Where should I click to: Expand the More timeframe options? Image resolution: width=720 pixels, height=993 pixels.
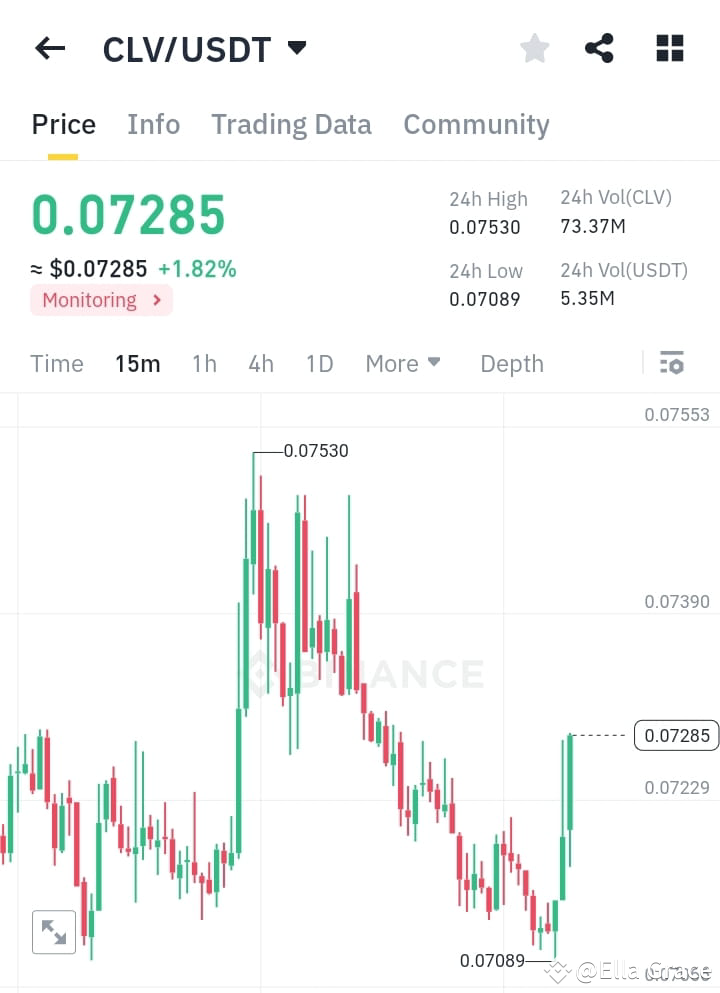[x=402, y=364]
